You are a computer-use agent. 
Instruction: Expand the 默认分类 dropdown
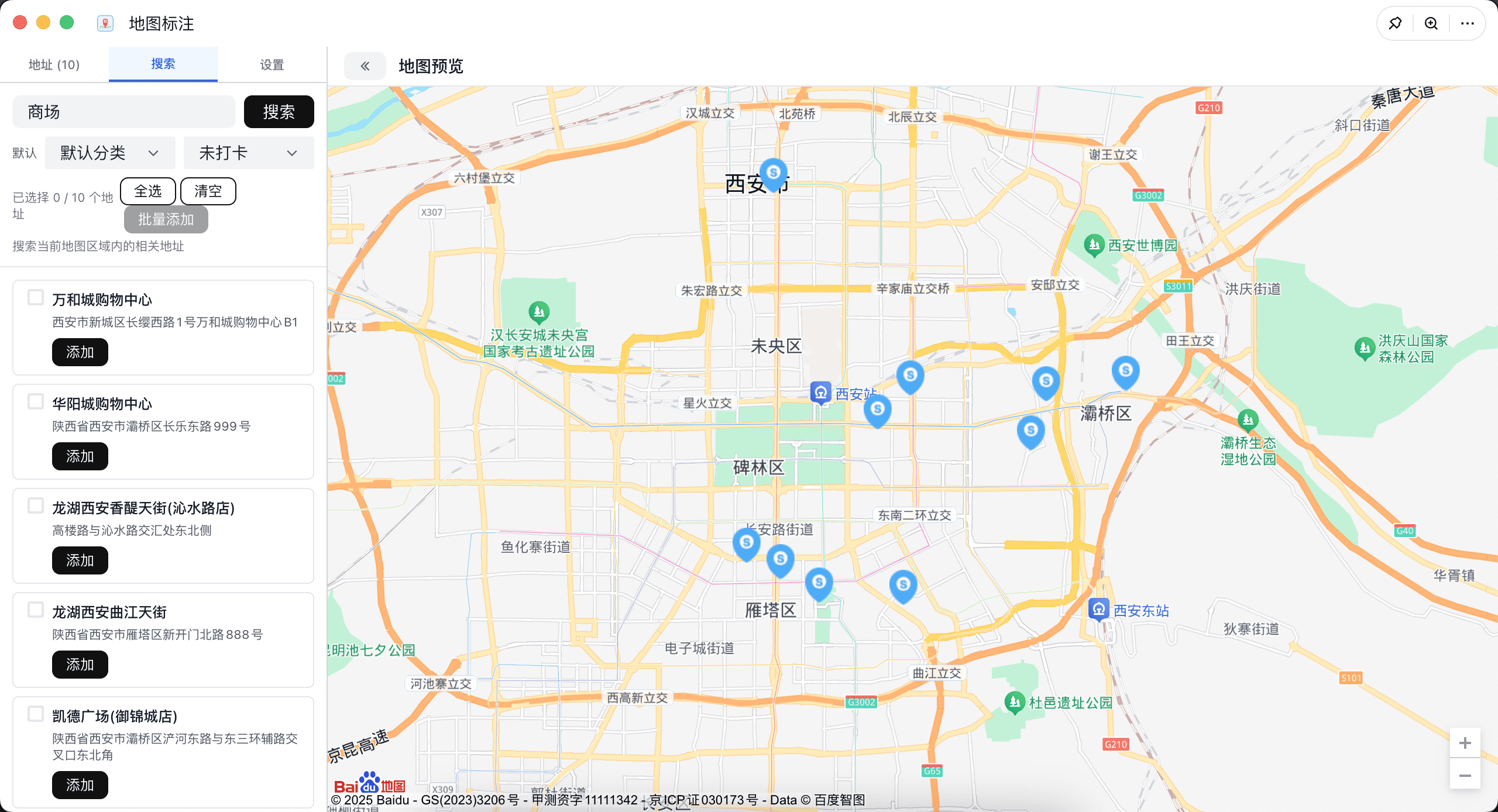[x=110, y=153]
